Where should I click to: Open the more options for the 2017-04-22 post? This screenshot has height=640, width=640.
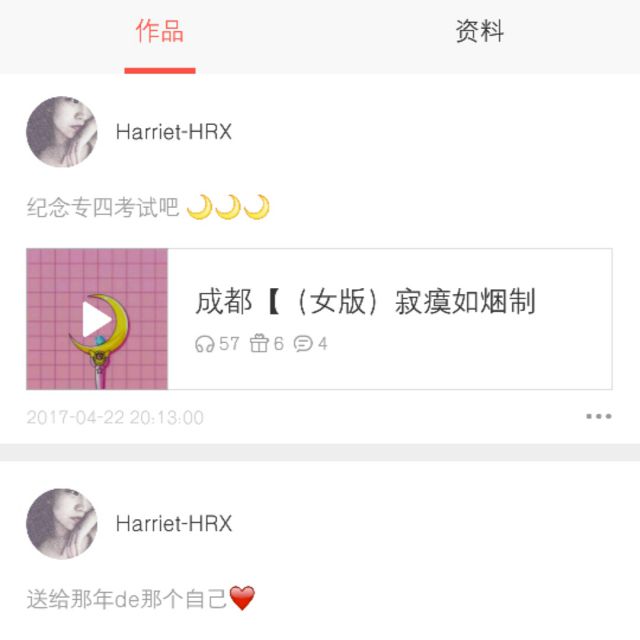tap(598, 417)
